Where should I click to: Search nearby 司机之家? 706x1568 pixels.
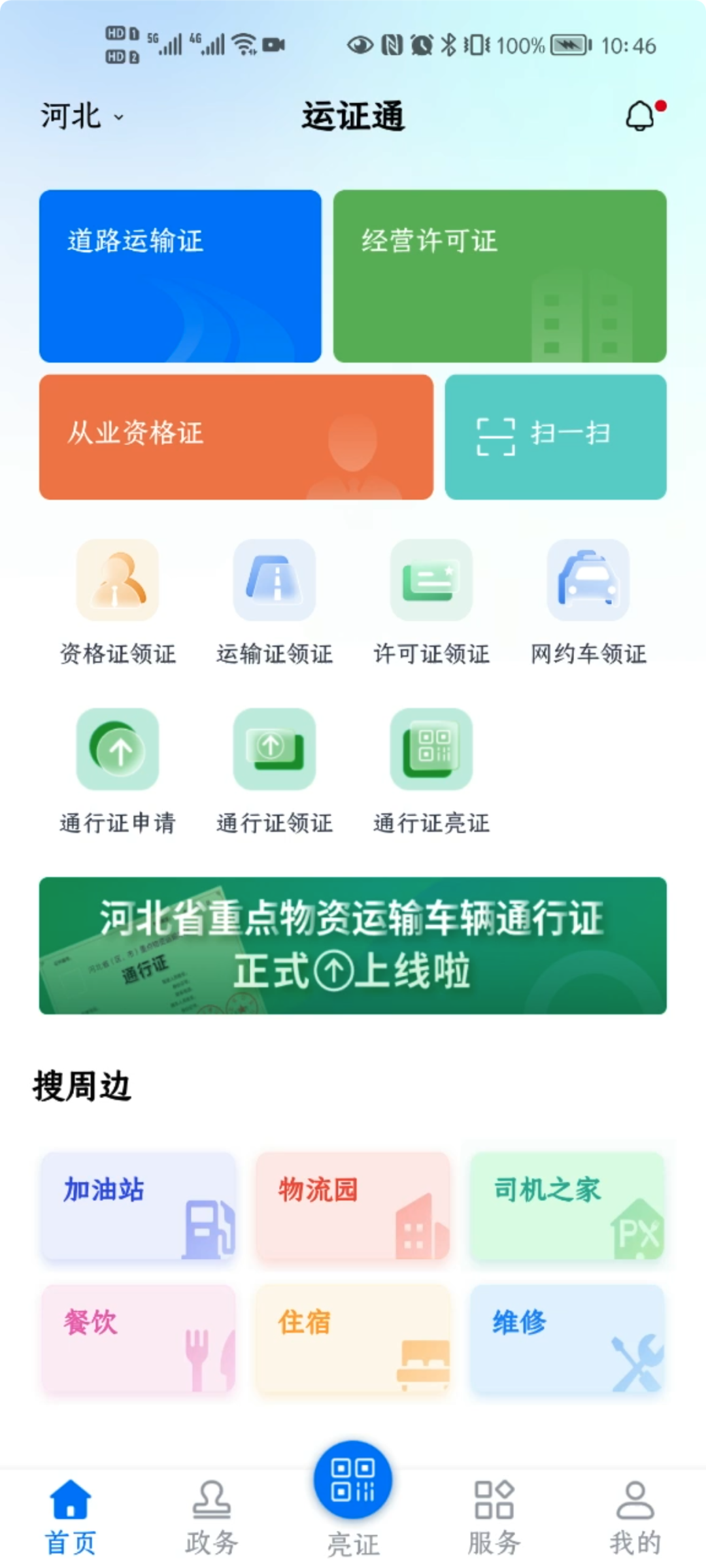(x=567, y=1206)
